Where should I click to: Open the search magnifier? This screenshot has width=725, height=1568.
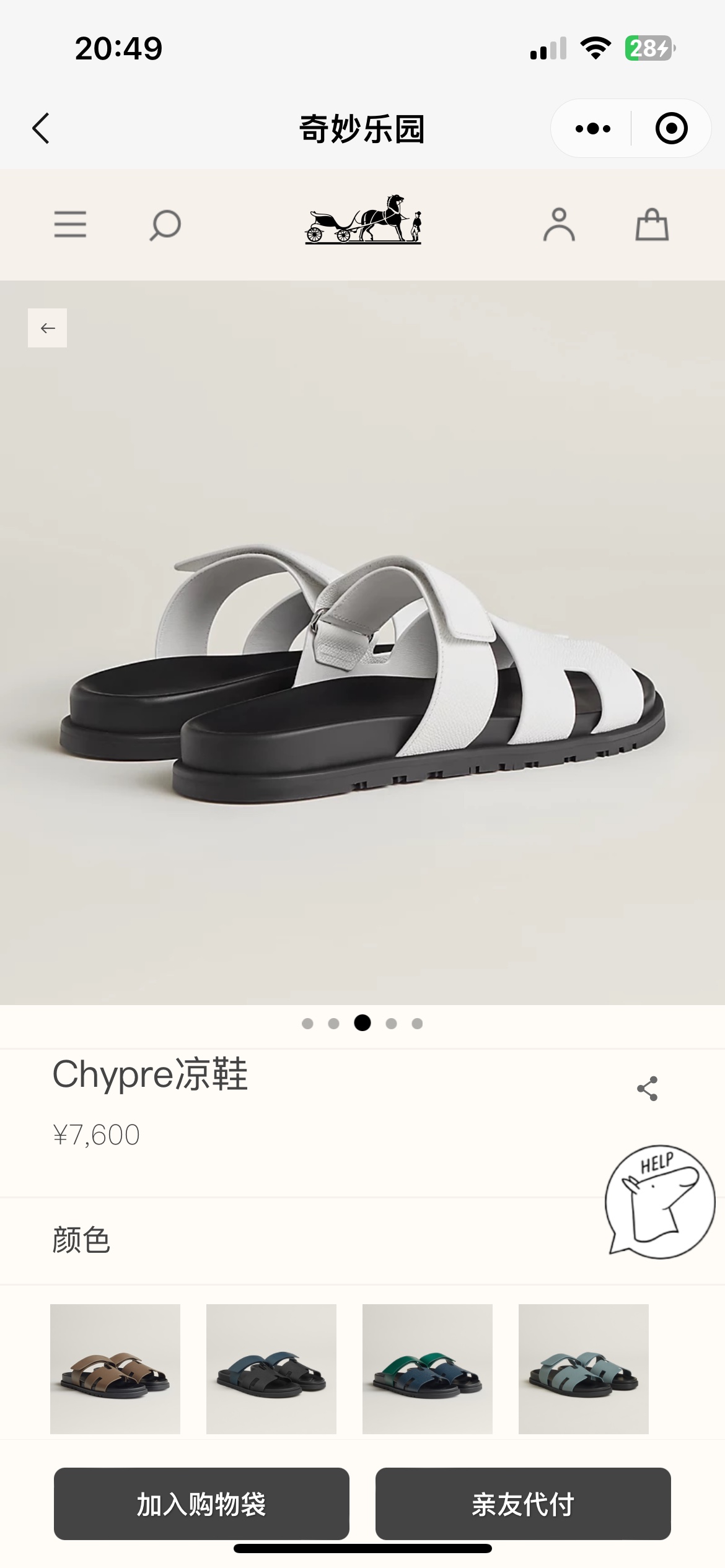pyautogui.click(x=165, y=225)
